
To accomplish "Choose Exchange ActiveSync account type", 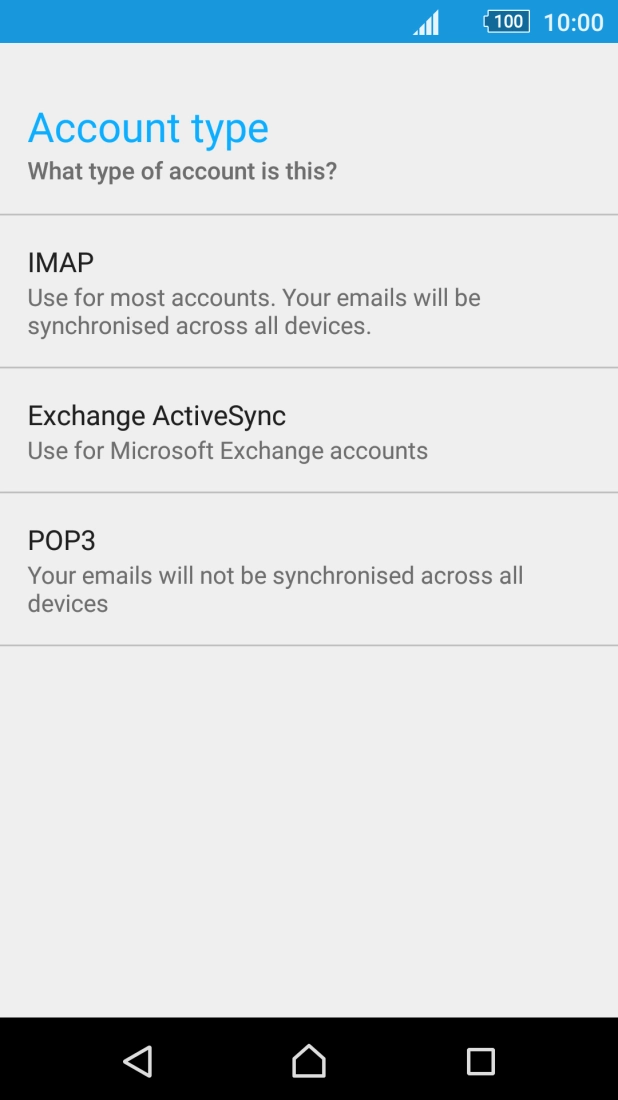I will coord(308,431).
